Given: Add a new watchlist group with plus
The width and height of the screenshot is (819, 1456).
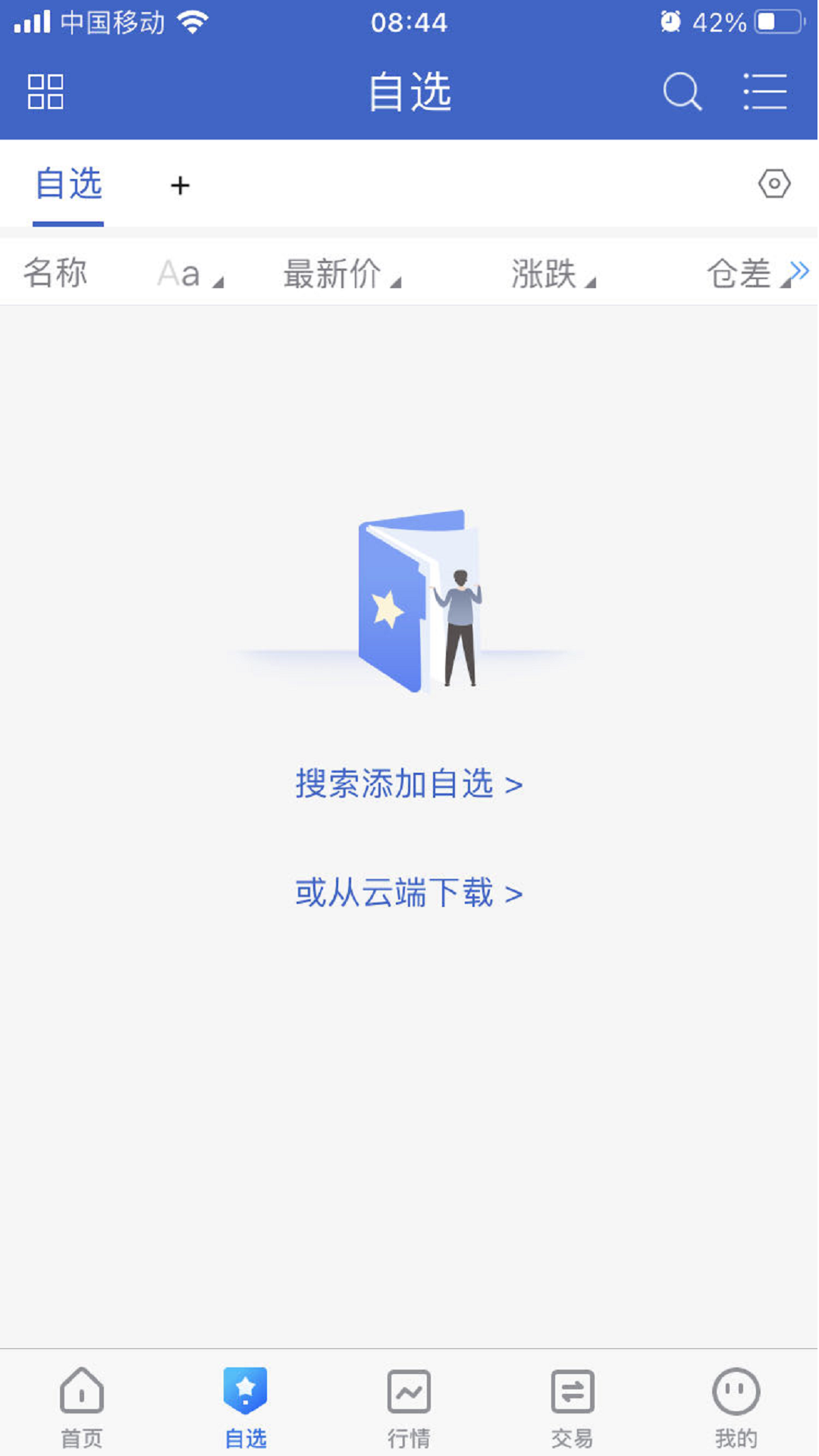Looking at the screenshot, I should [x=180, y=185].
